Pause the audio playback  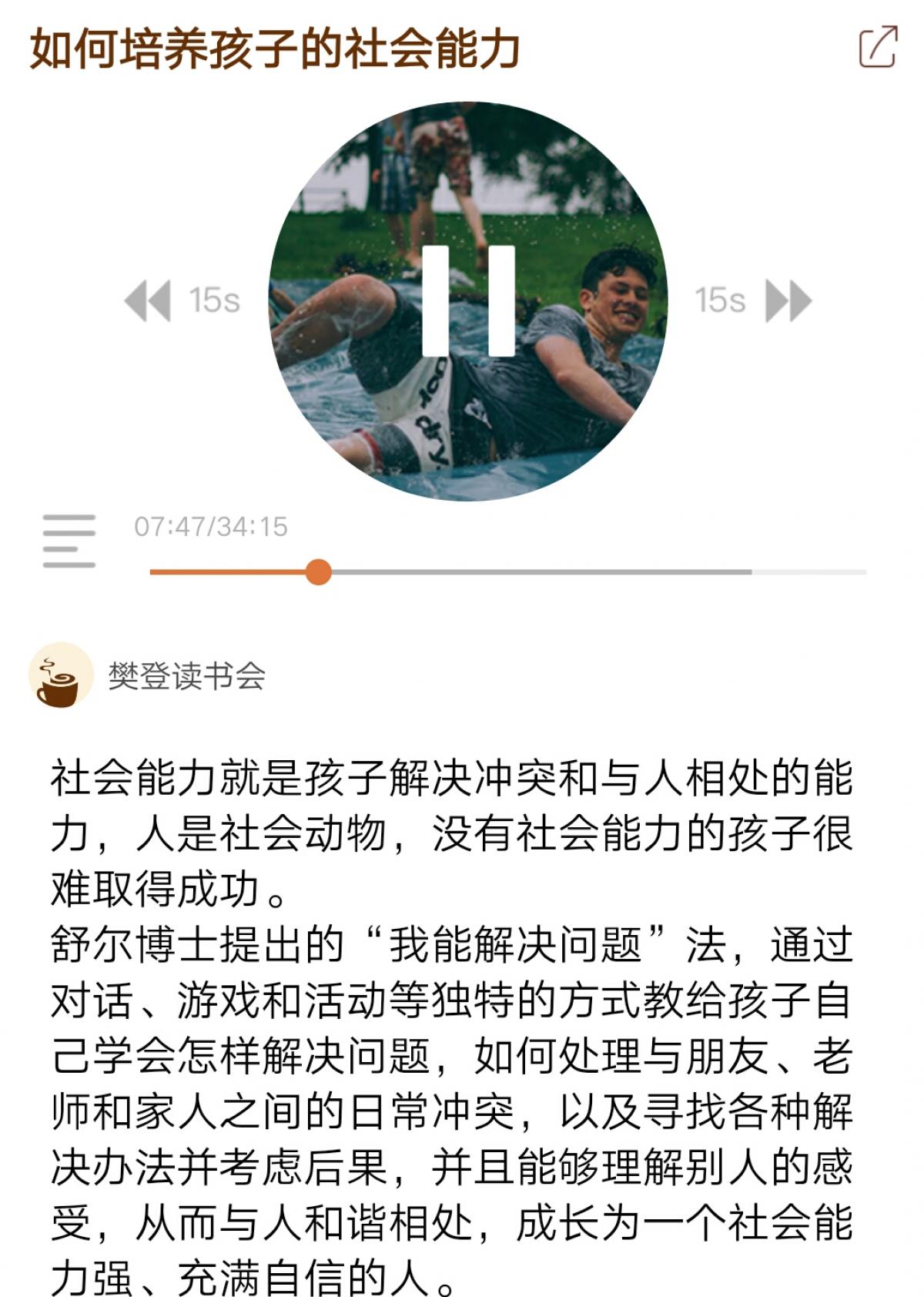pyautogui.click(x=468, y=301)
